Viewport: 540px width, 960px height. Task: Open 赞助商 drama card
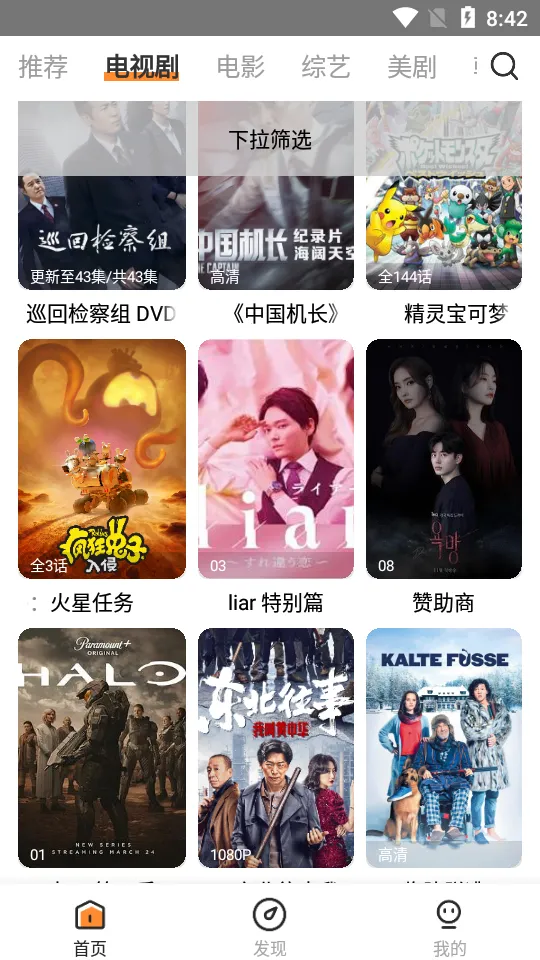click(x=444, y=459)
